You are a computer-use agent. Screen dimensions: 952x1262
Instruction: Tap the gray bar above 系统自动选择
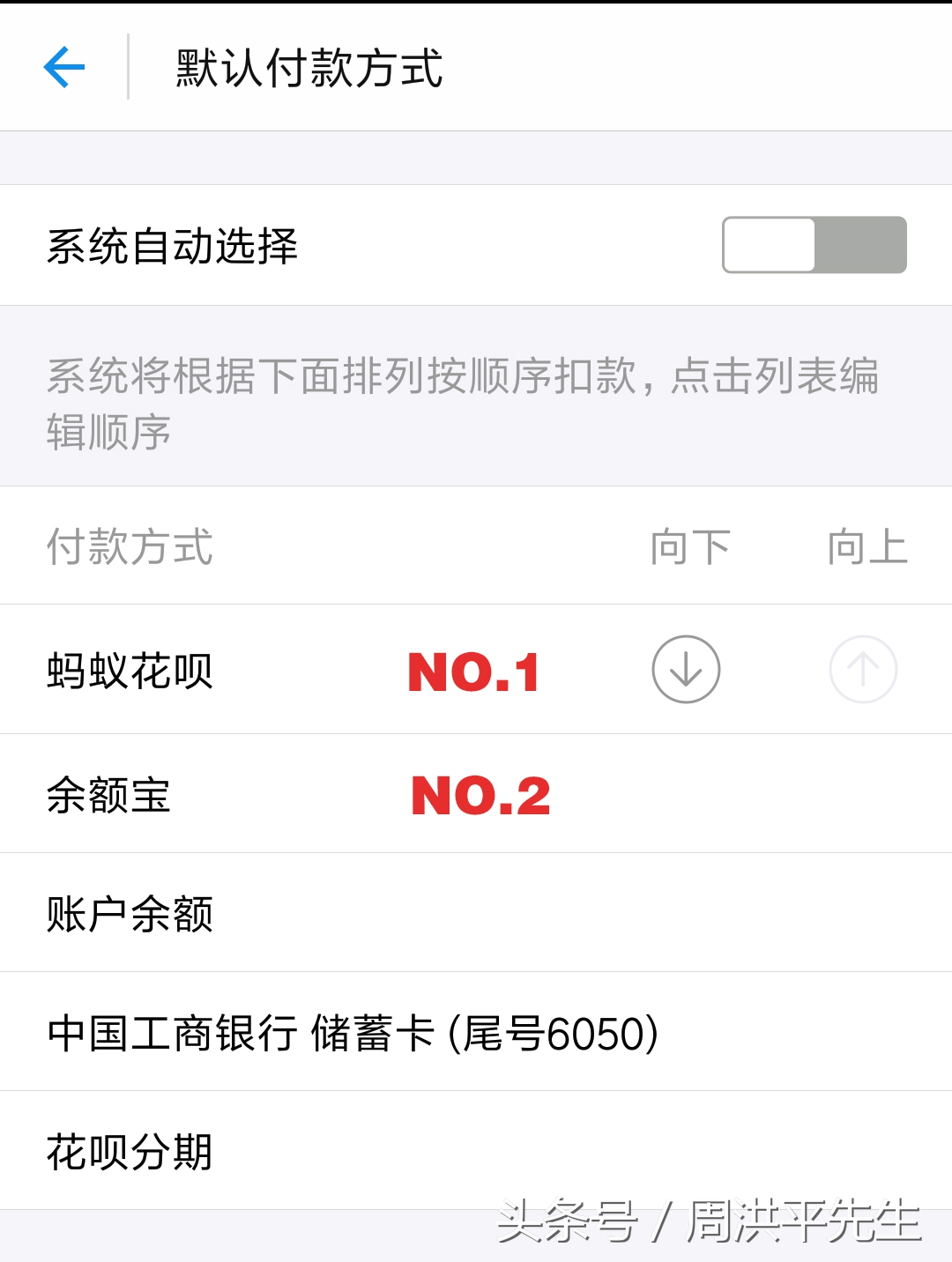pyautogui.click(x=476, y=157)
